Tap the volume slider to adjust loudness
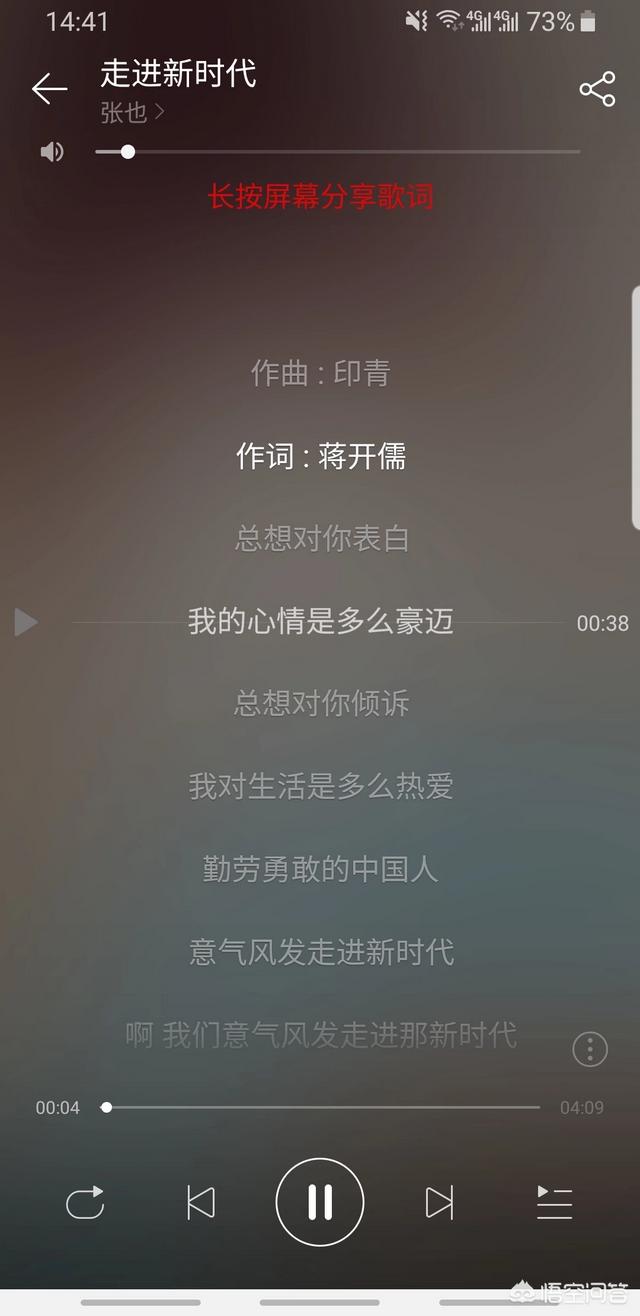 (x=337, y=152)
